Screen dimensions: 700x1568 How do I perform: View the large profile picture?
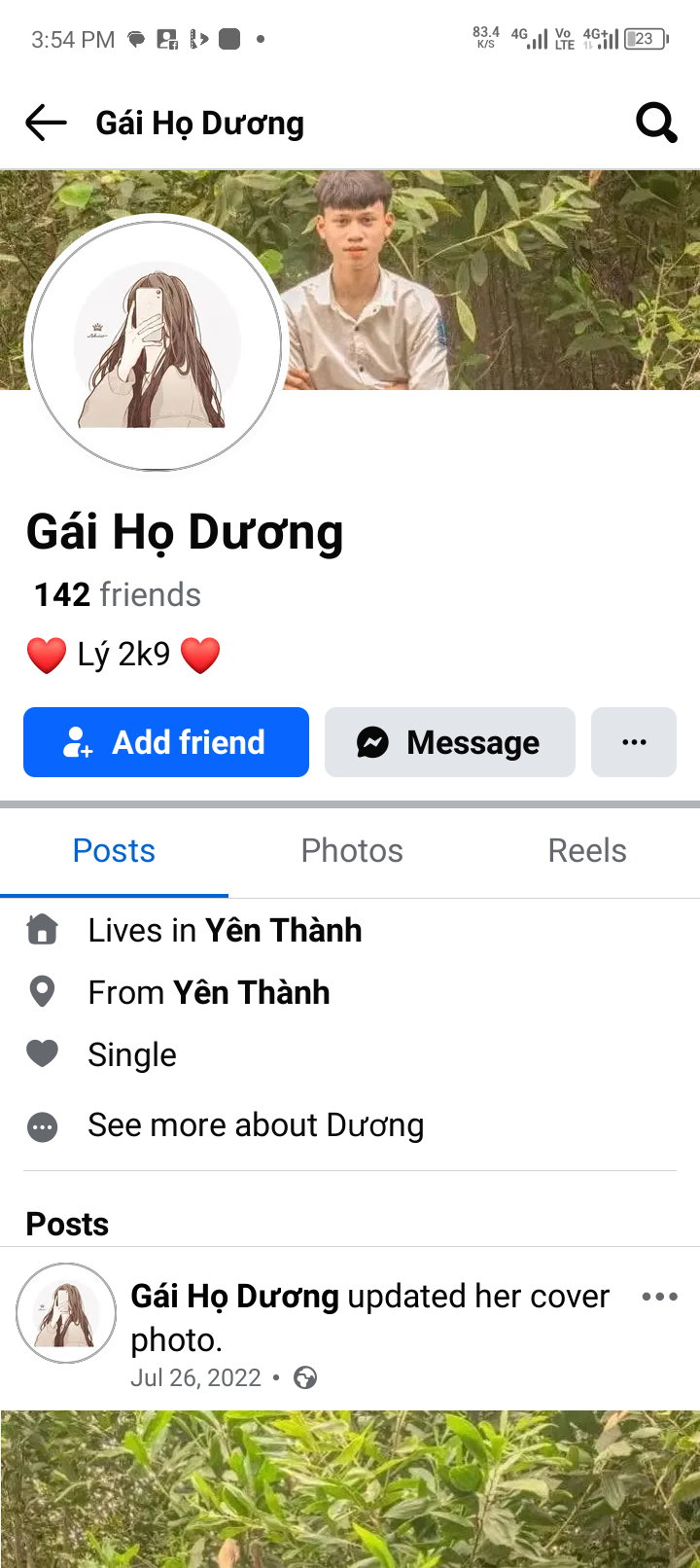pos(157,343)
